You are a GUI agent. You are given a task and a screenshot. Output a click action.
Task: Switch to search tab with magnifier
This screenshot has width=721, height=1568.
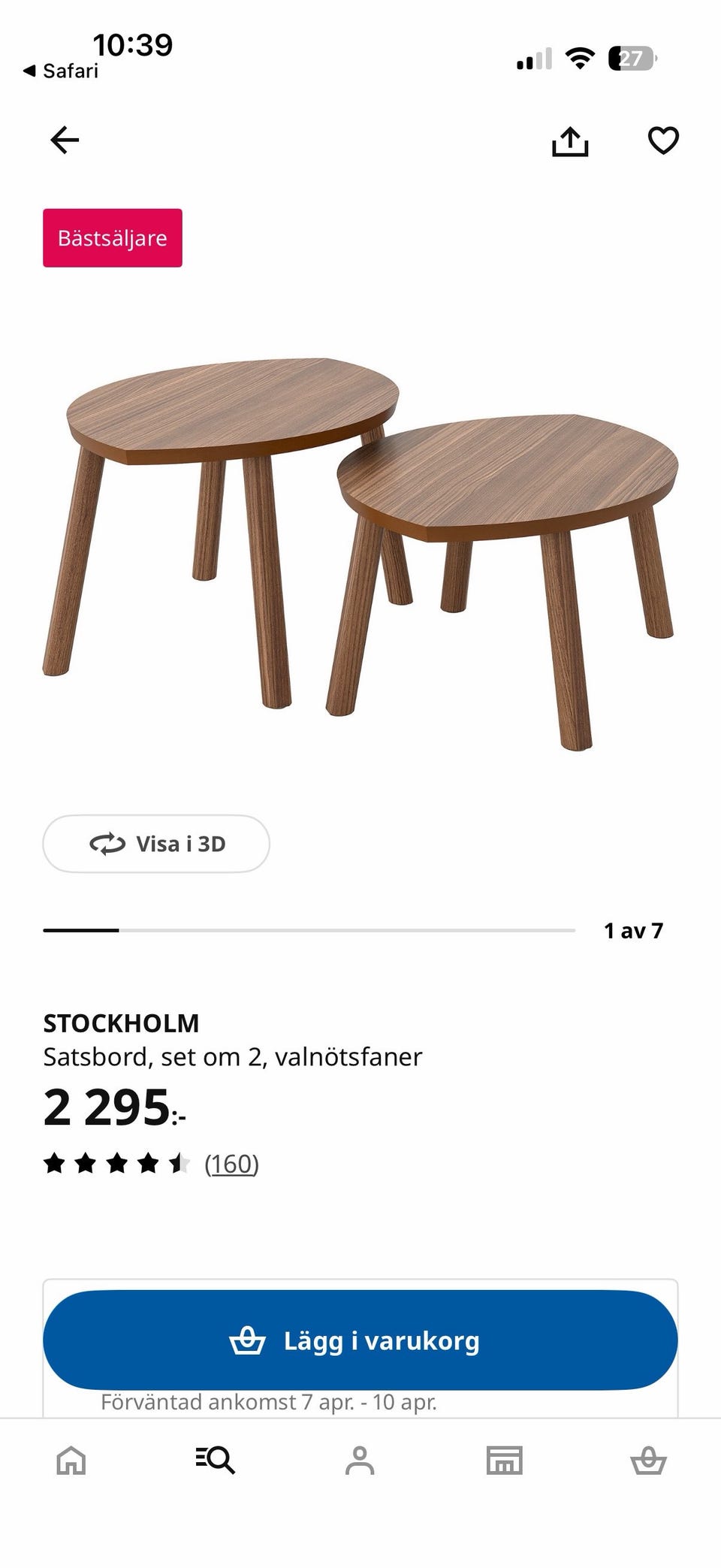pyautogui.click(x=216, y=1461)
